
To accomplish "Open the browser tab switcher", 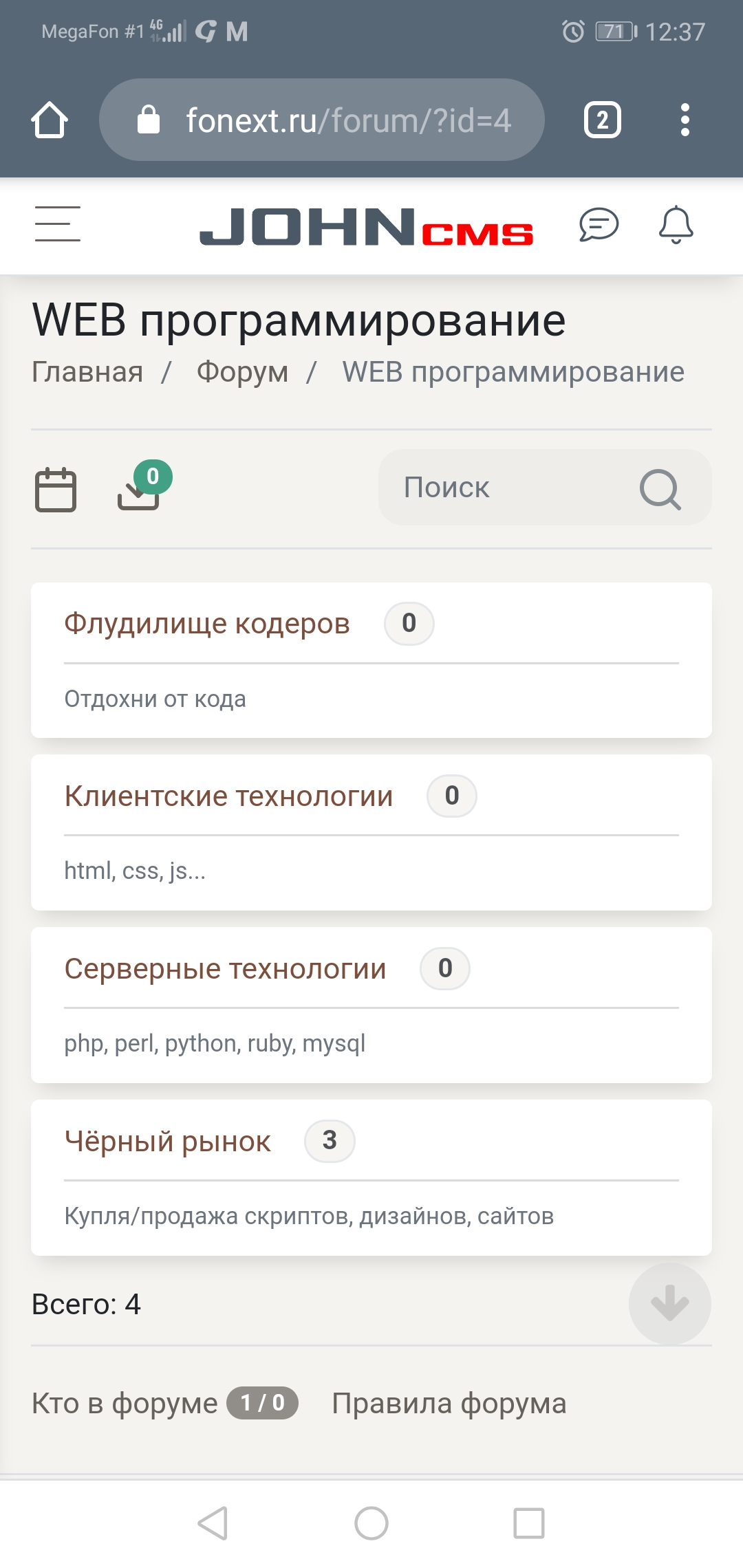I will 602,120.
